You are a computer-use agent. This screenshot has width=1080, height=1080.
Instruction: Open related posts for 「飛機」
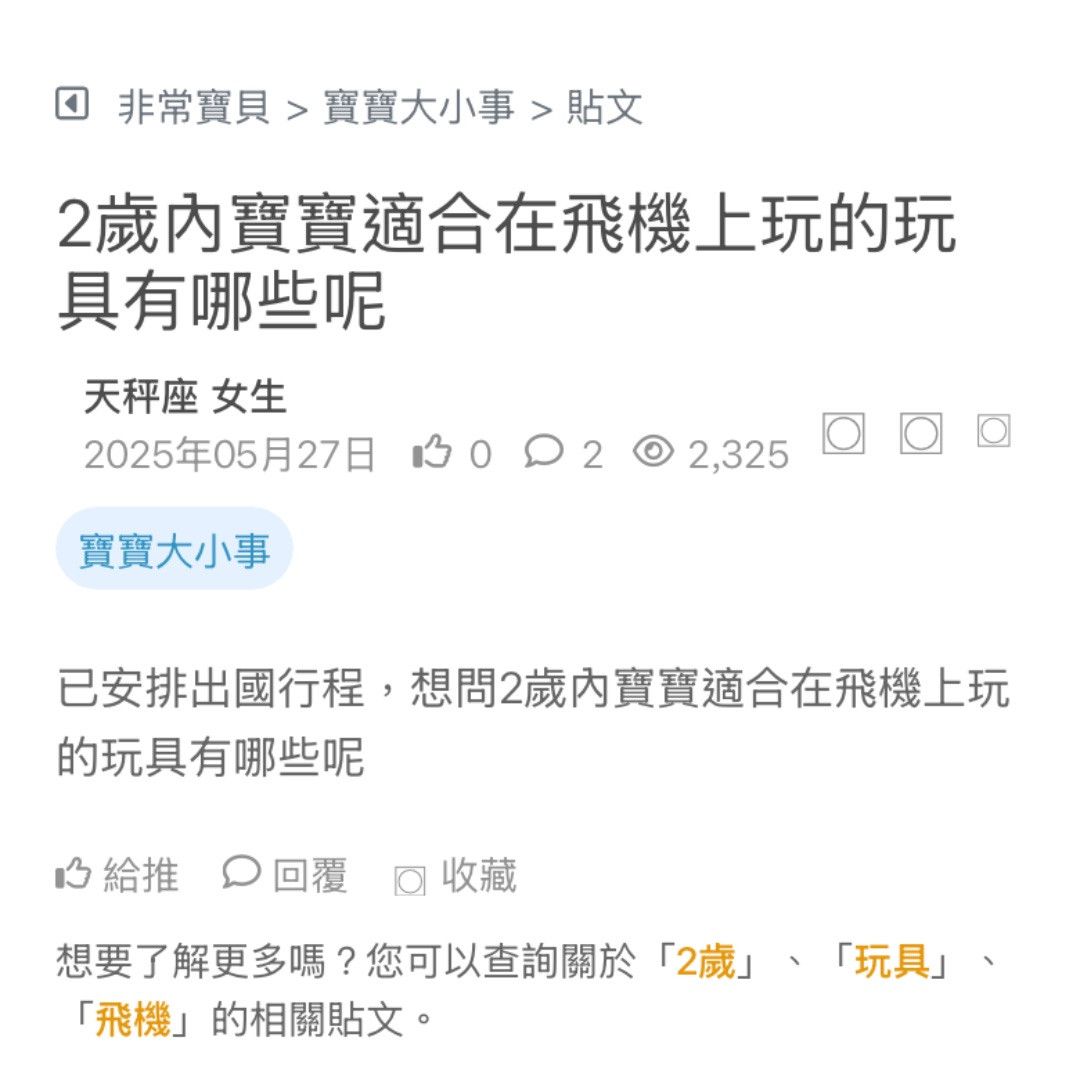[x=132, y=1021]
